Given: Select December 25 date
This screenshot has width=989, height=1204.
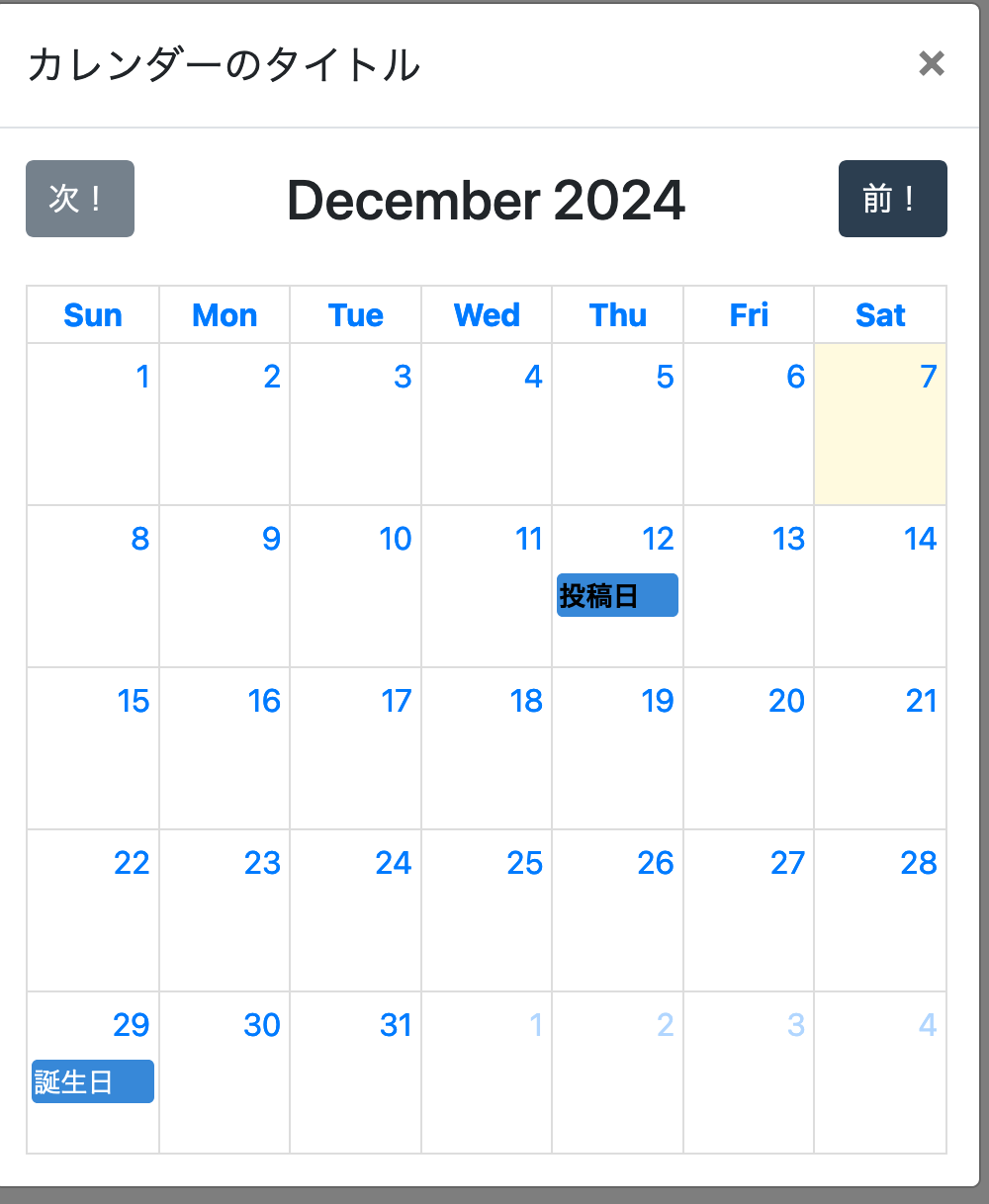Looking at the screenshot, I should [x=524, y=863].
